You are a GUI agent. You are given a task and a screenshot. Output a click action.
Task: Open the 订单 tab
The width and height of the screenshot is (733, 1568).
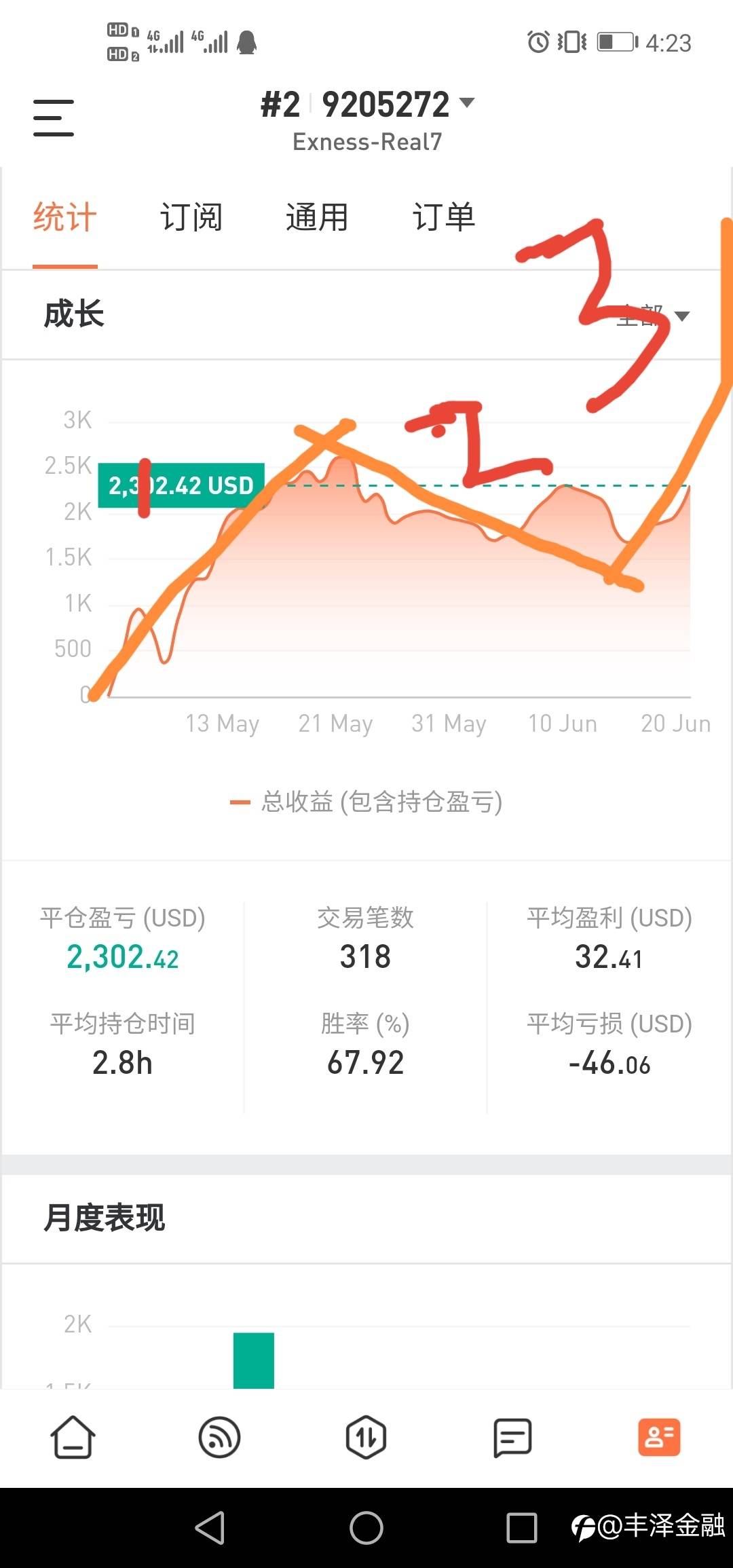[444, 217]
